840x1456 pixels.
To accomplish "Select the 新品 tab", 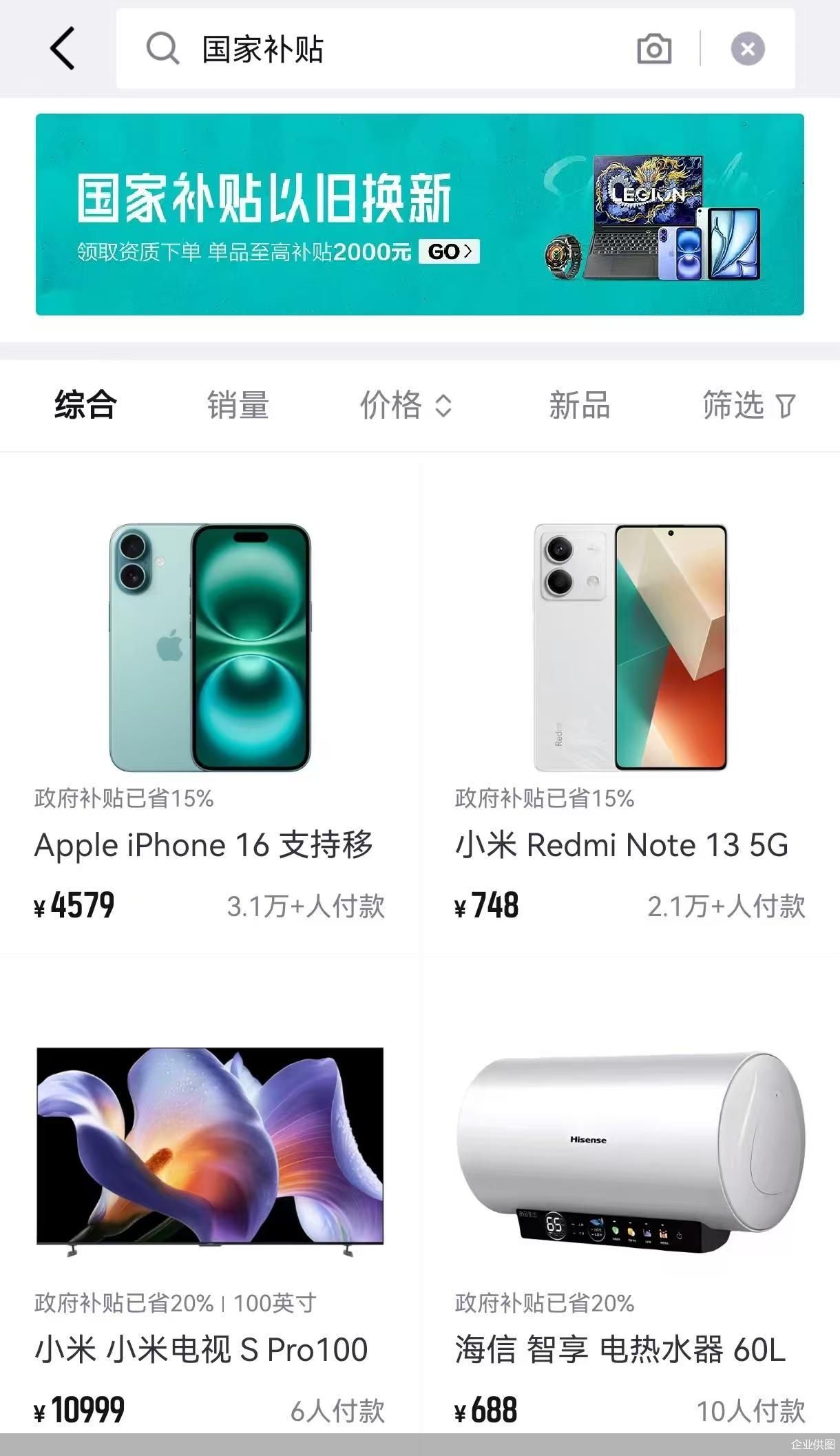I will (x=578, y=406).
